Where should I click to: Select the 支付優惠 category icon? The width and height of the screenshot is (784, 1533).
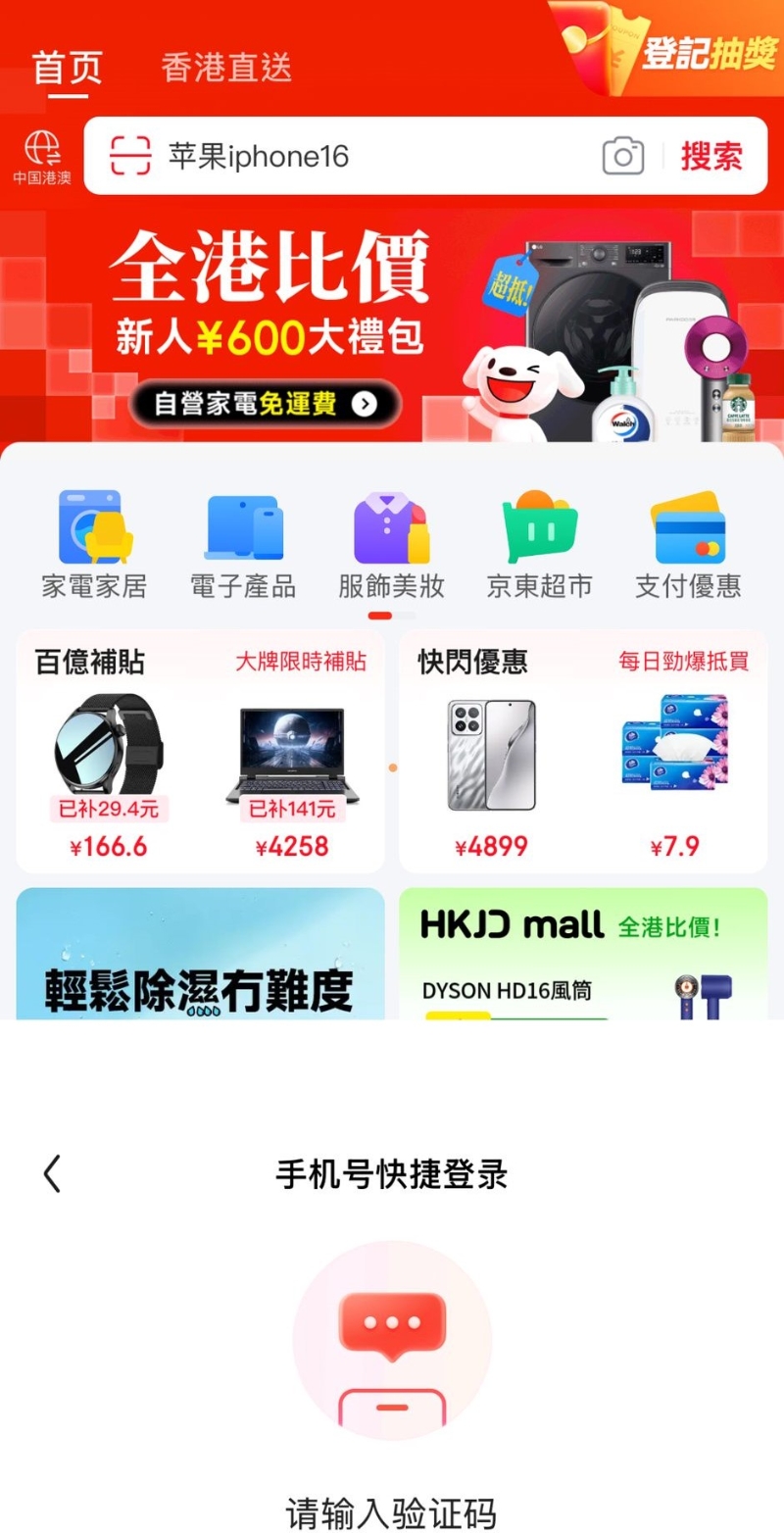point(687,539)
